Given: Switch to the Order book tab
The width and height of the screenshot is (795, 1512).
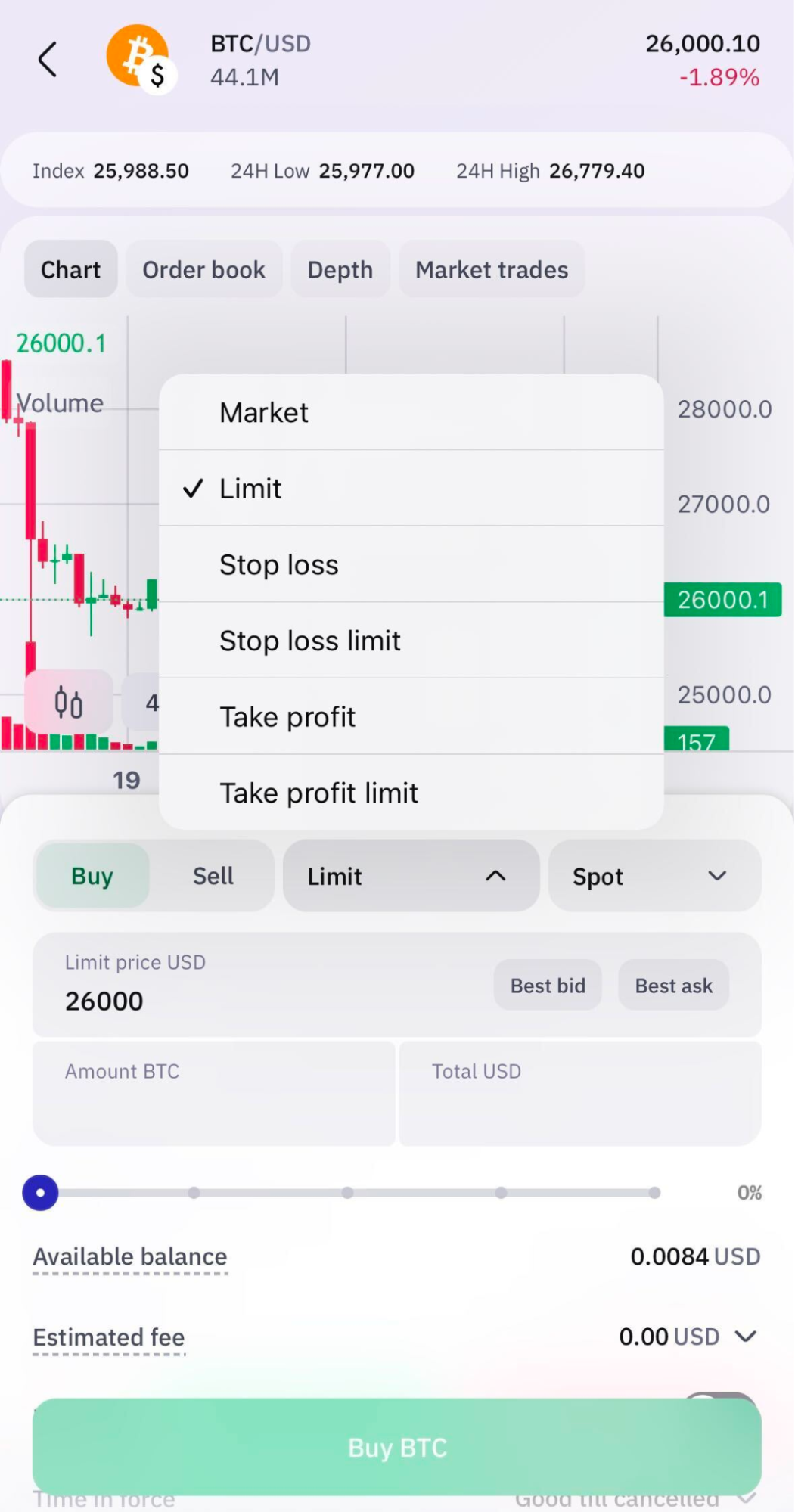Looking at the screenshot, I should click(x=203, y=269).
